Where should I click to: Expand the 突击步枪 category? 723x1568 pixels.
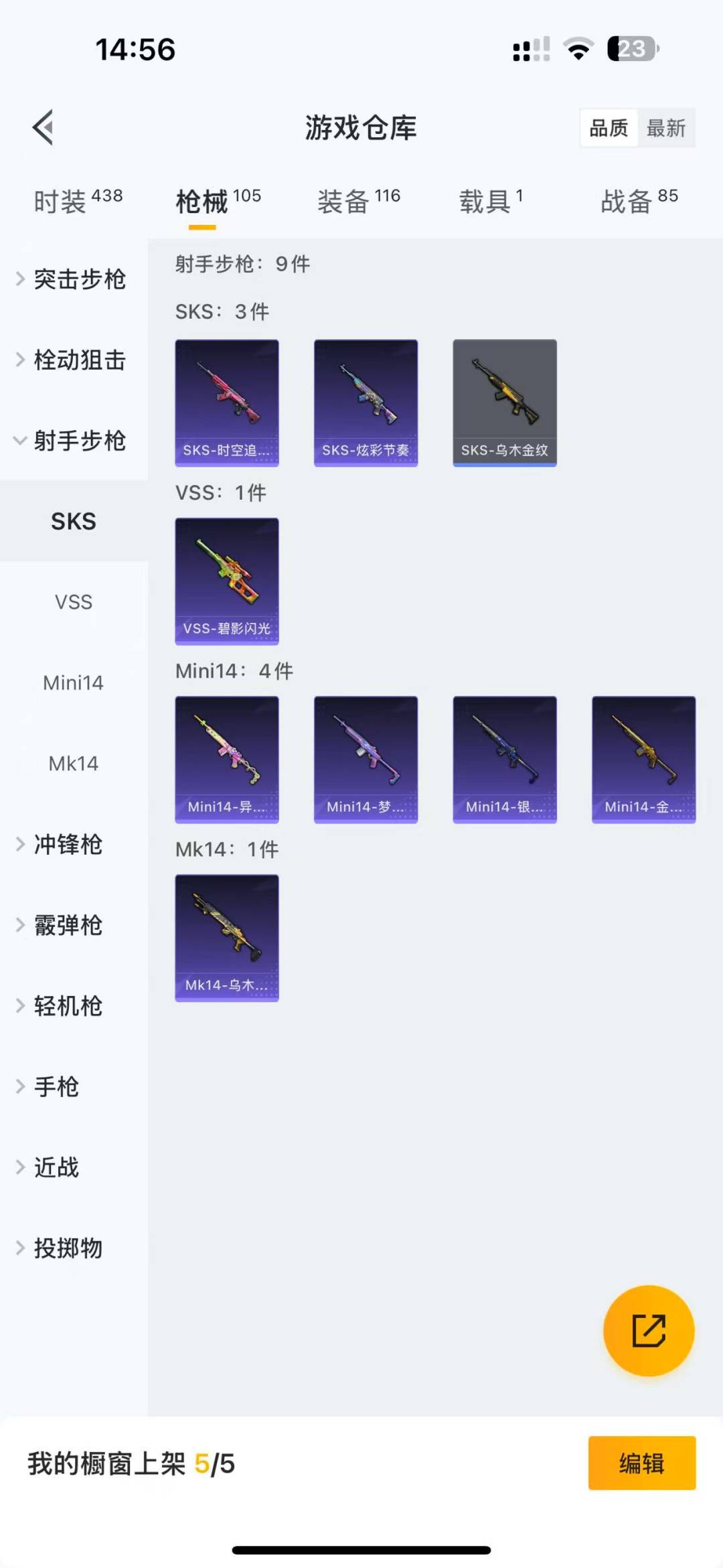[x=74, y=279]
